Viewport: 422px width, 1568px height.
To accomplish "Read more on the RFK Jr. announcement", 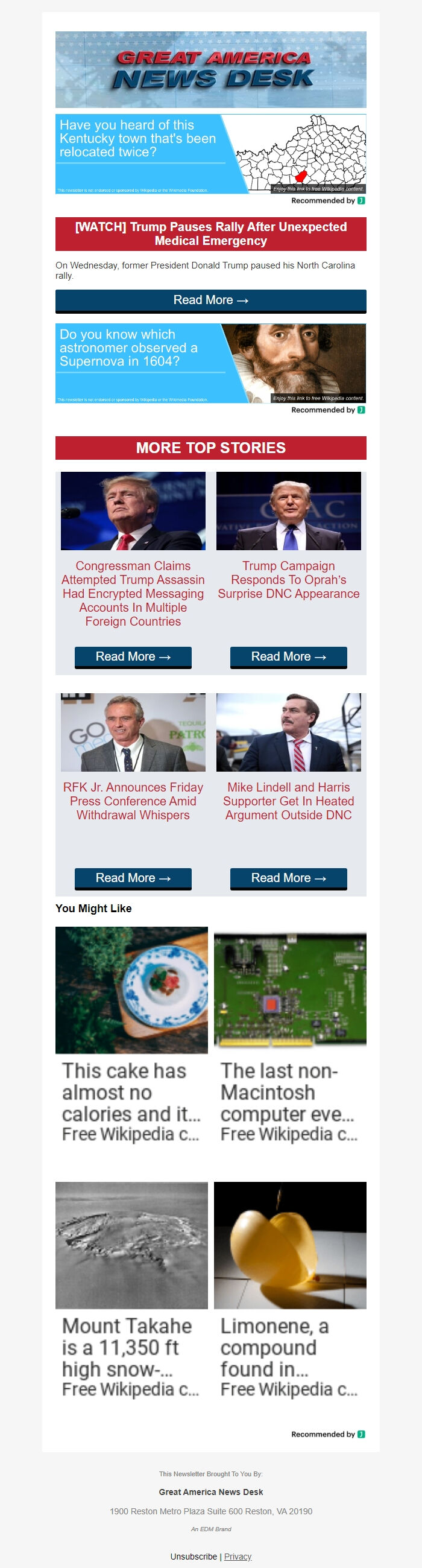I will click(133, 878).
